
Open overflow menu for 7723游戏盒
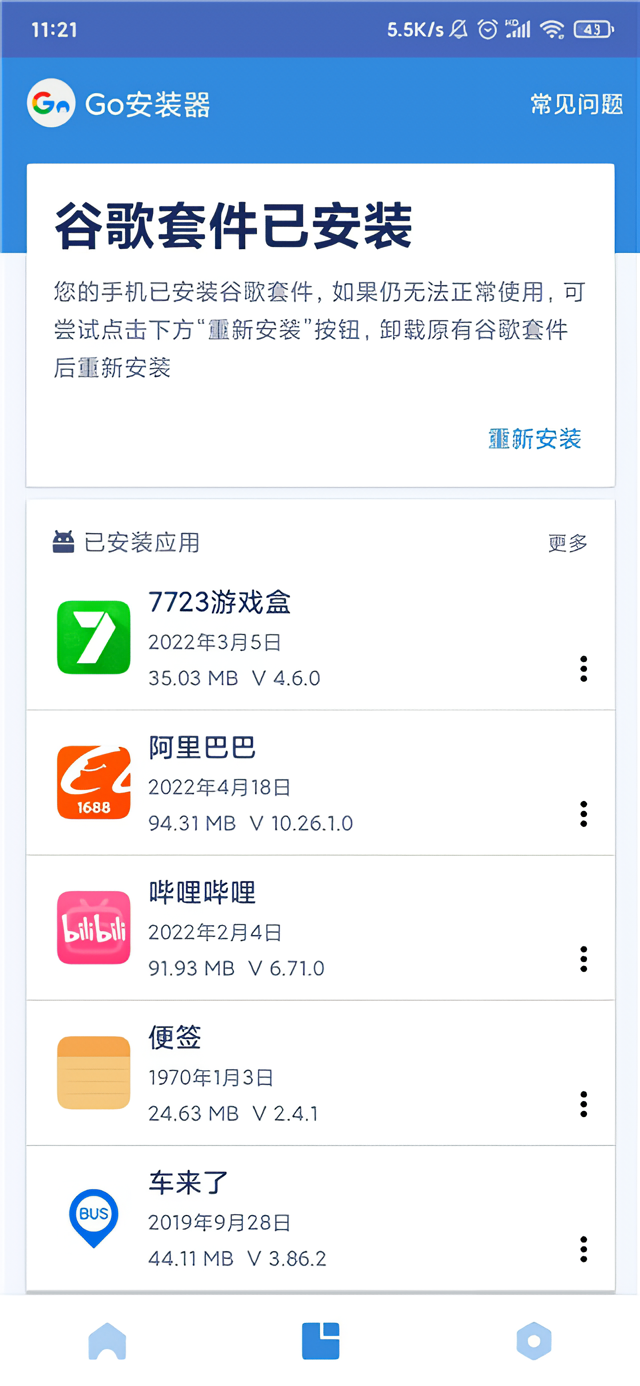(x=584, y=669)
